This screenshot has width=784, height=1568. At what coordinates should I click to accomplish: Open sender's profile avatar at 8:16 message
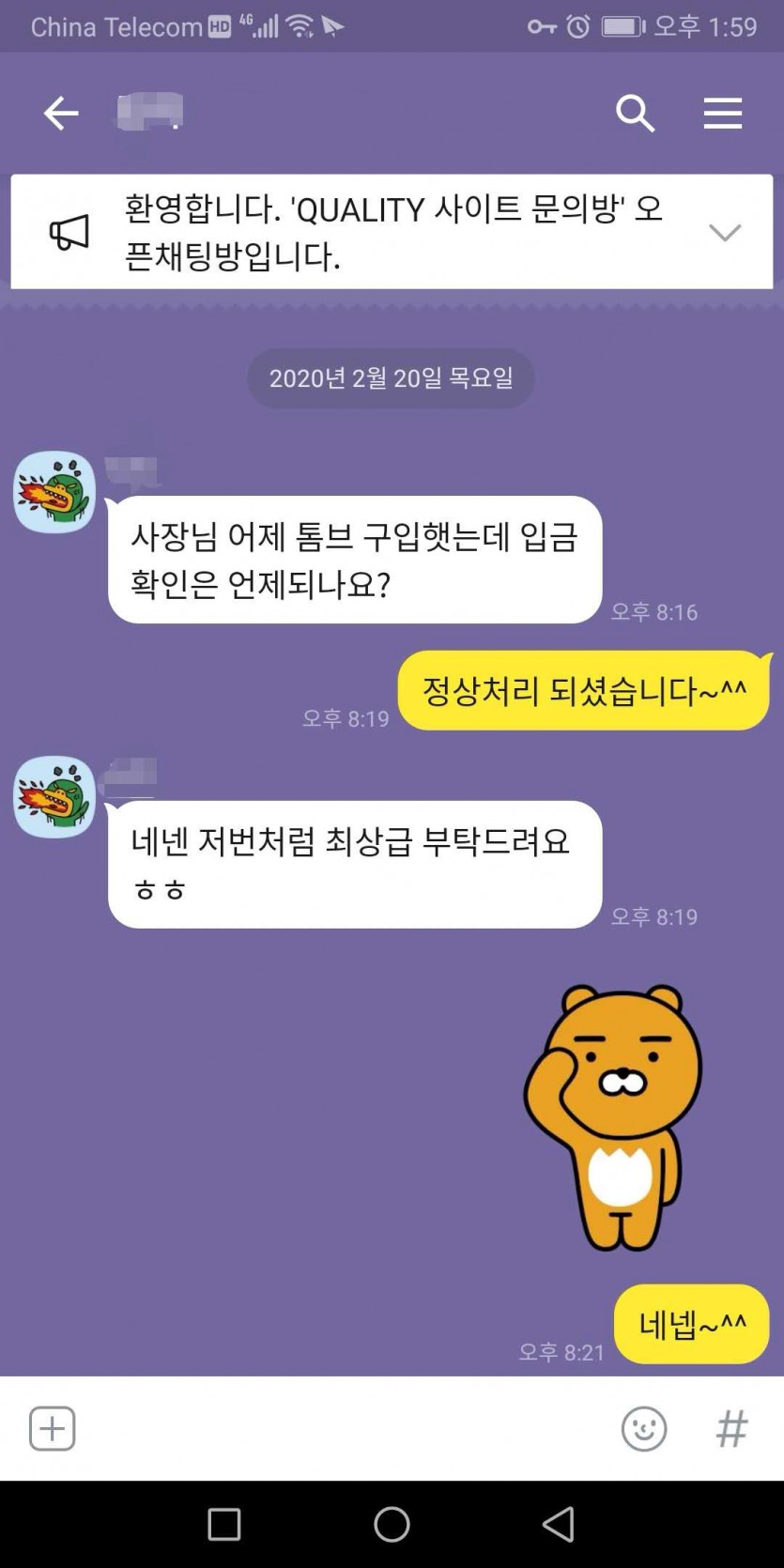[54, 492]
